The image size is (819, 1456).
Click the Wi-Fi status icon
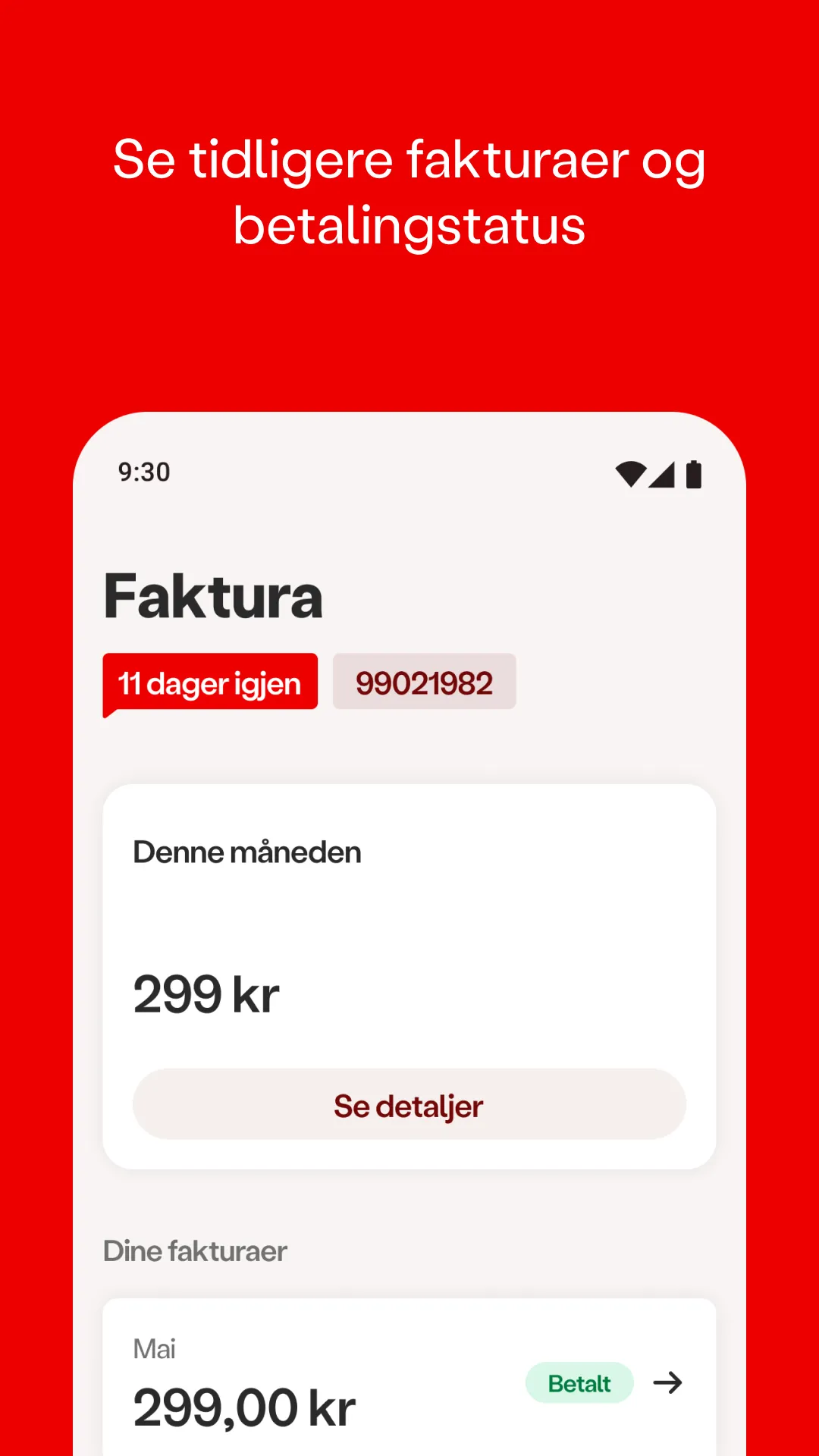point(629,472)
